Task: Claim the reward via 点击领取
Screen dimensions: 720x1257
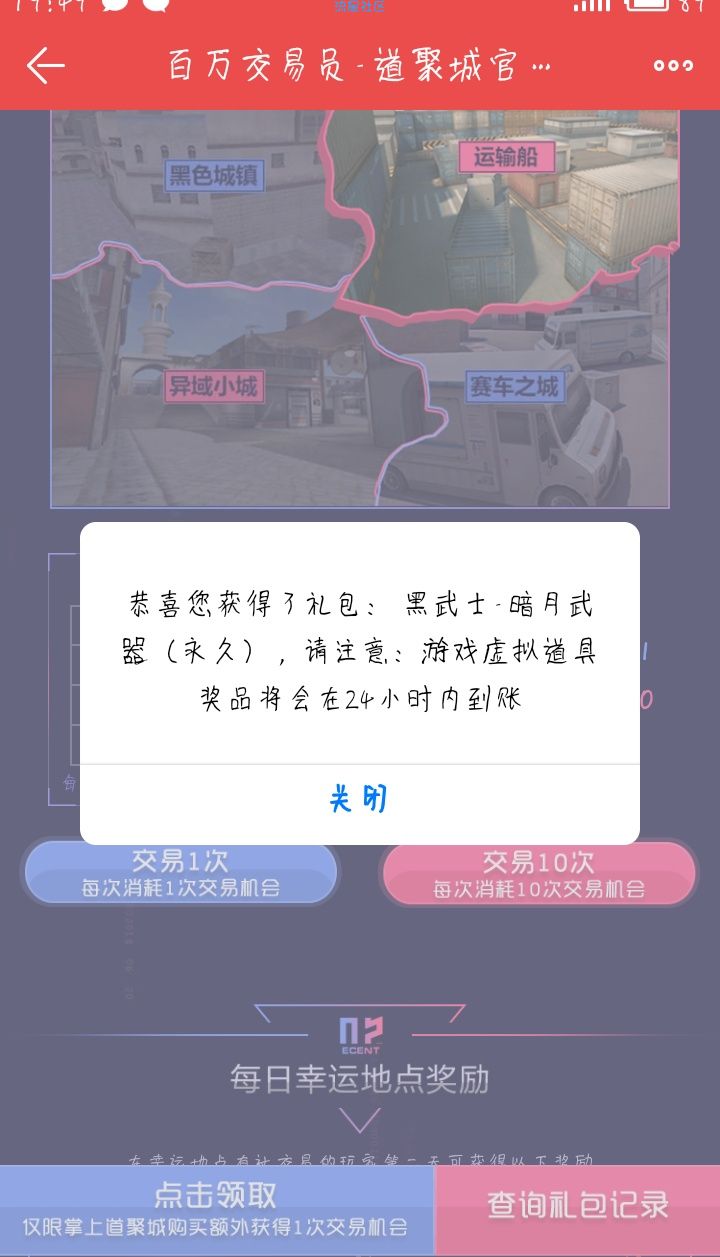Action: (216, 1209)
